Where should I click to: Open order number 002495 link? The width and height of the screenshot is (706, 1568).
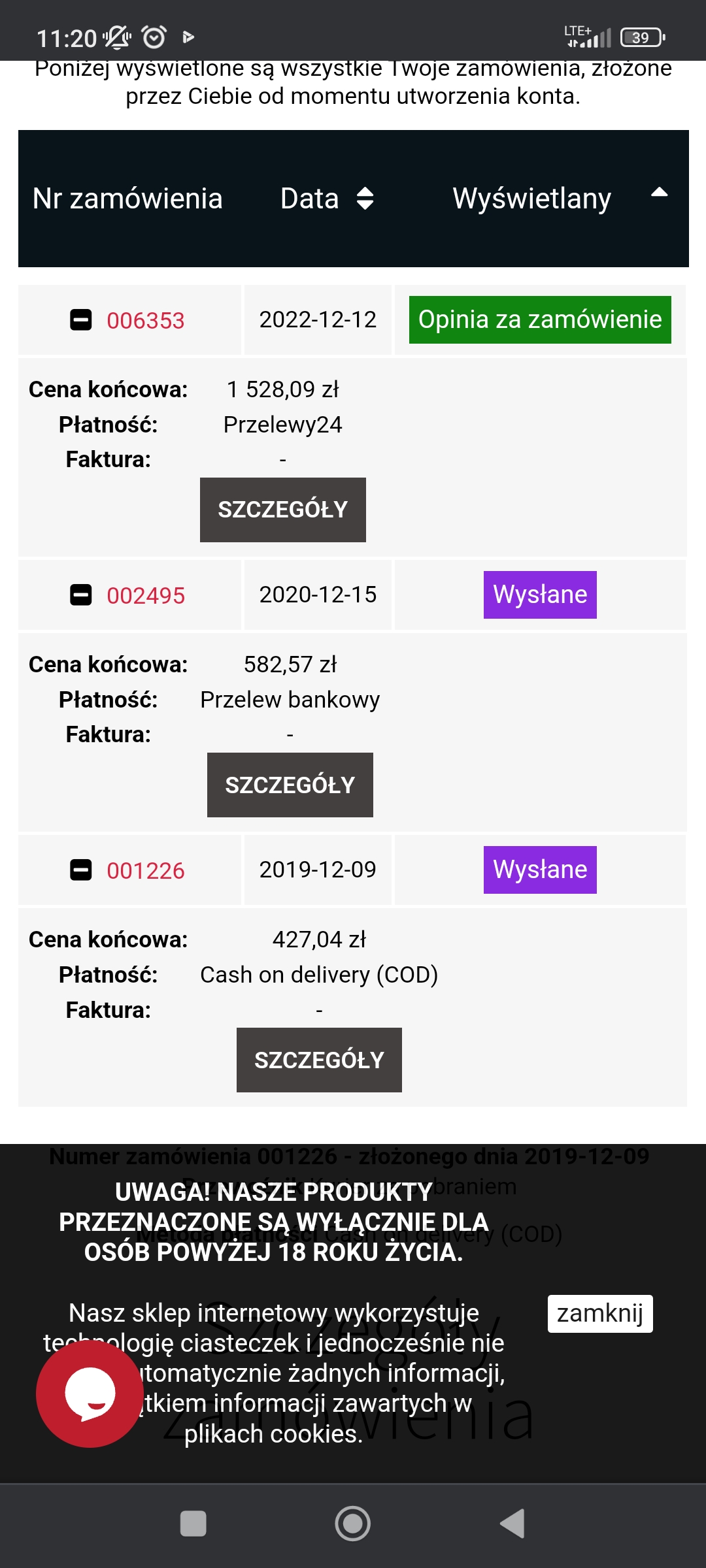click(146, 596)
